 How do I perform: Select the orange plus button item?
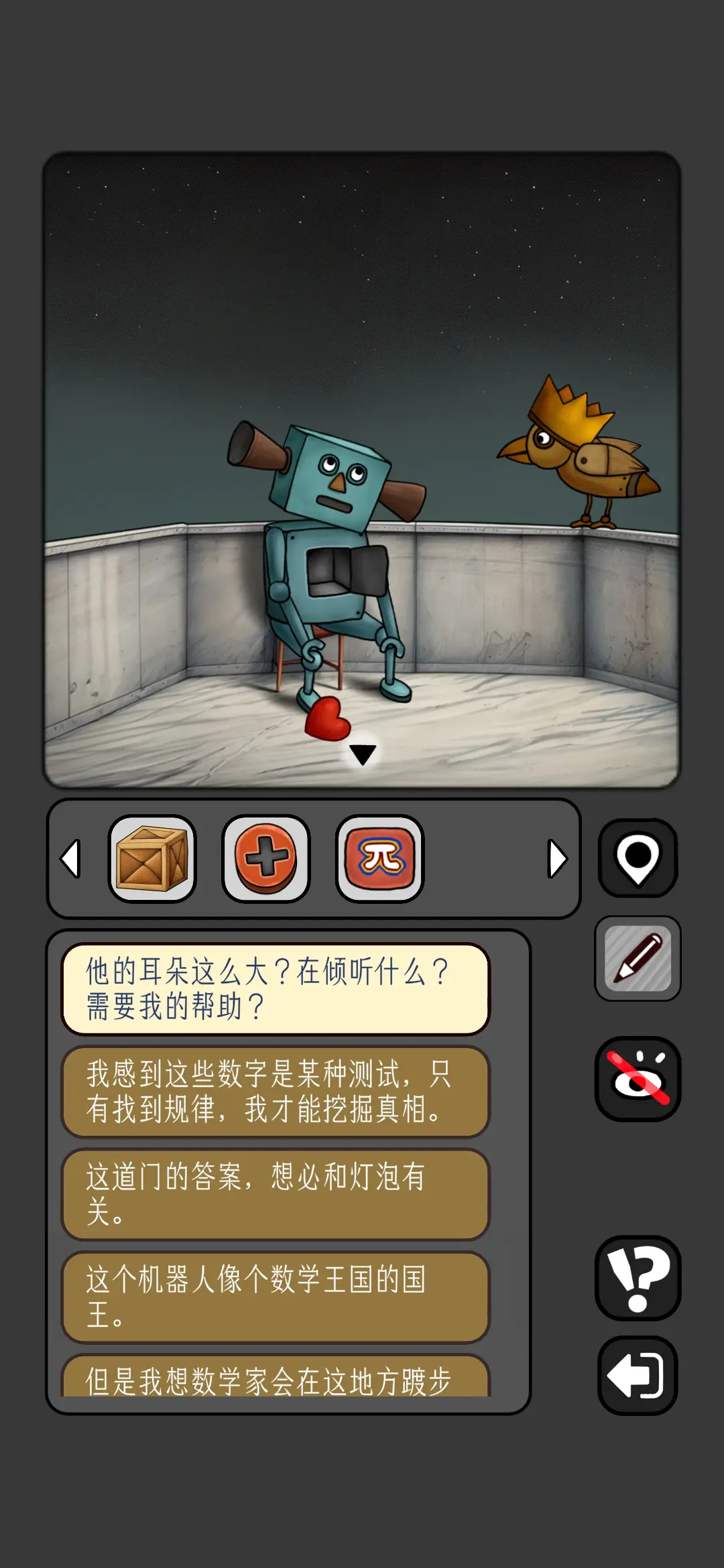pos(265,858)
